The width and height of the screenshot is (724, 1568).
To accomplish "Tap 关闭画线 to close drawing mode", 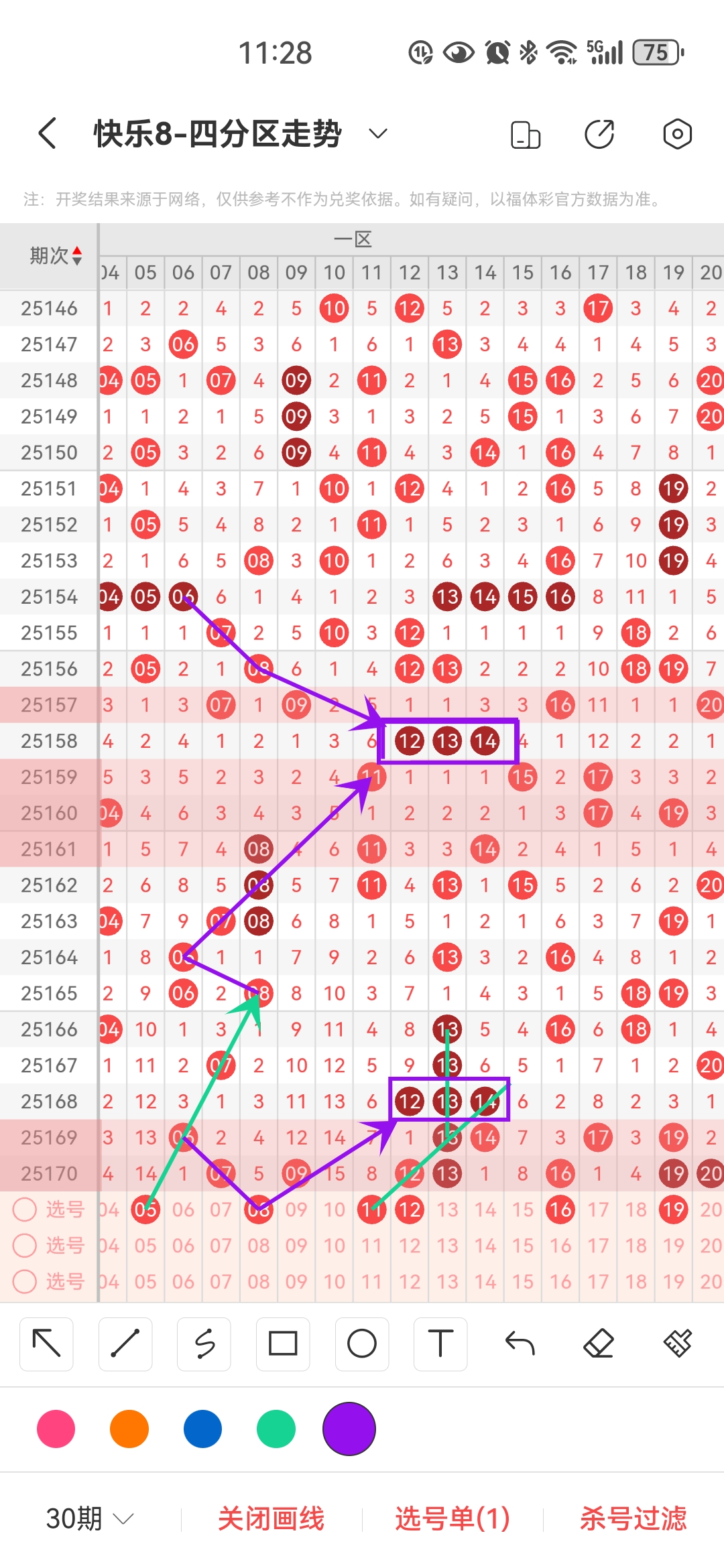I will [271, 1518].
